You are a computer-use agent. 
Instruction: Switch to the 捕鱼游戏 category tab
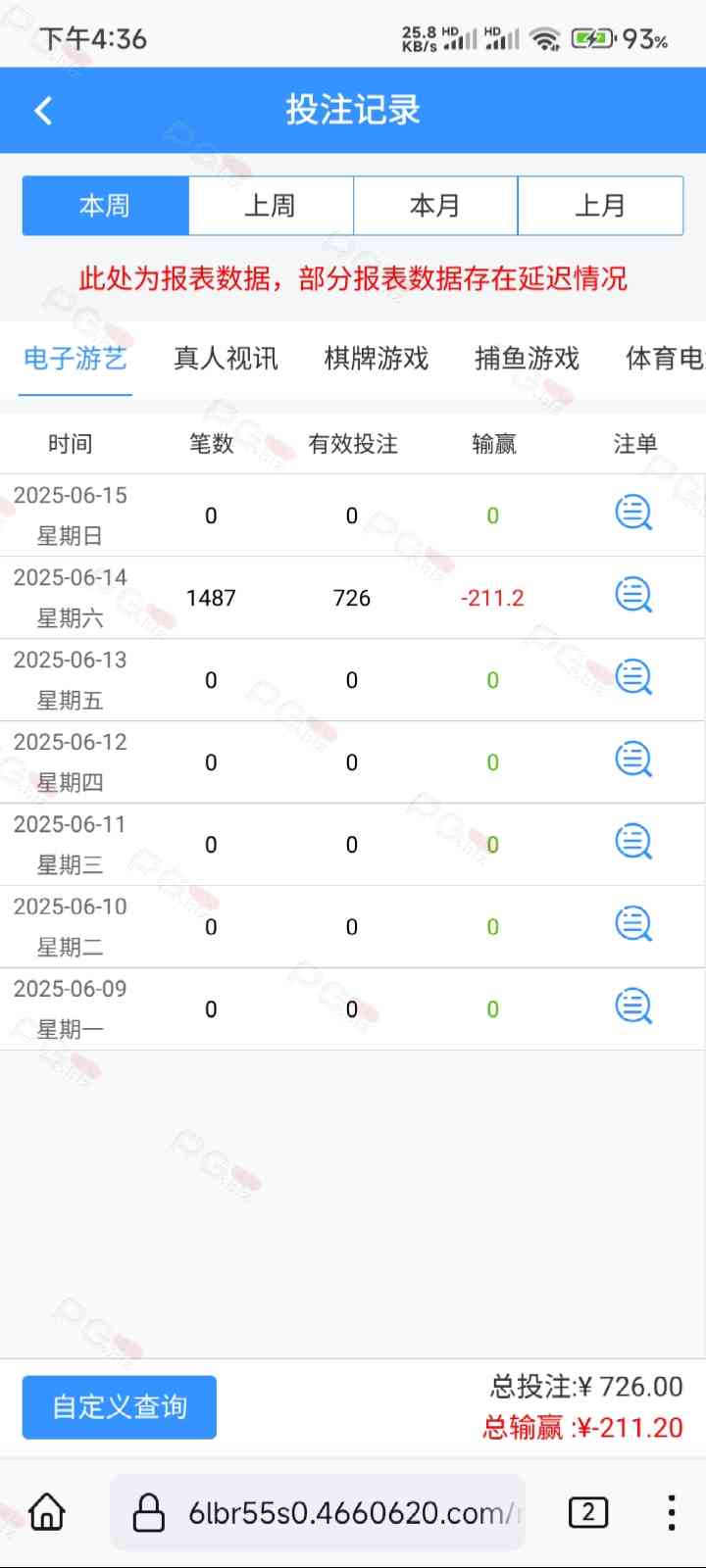pyautogui.click(x=528, y=359)
